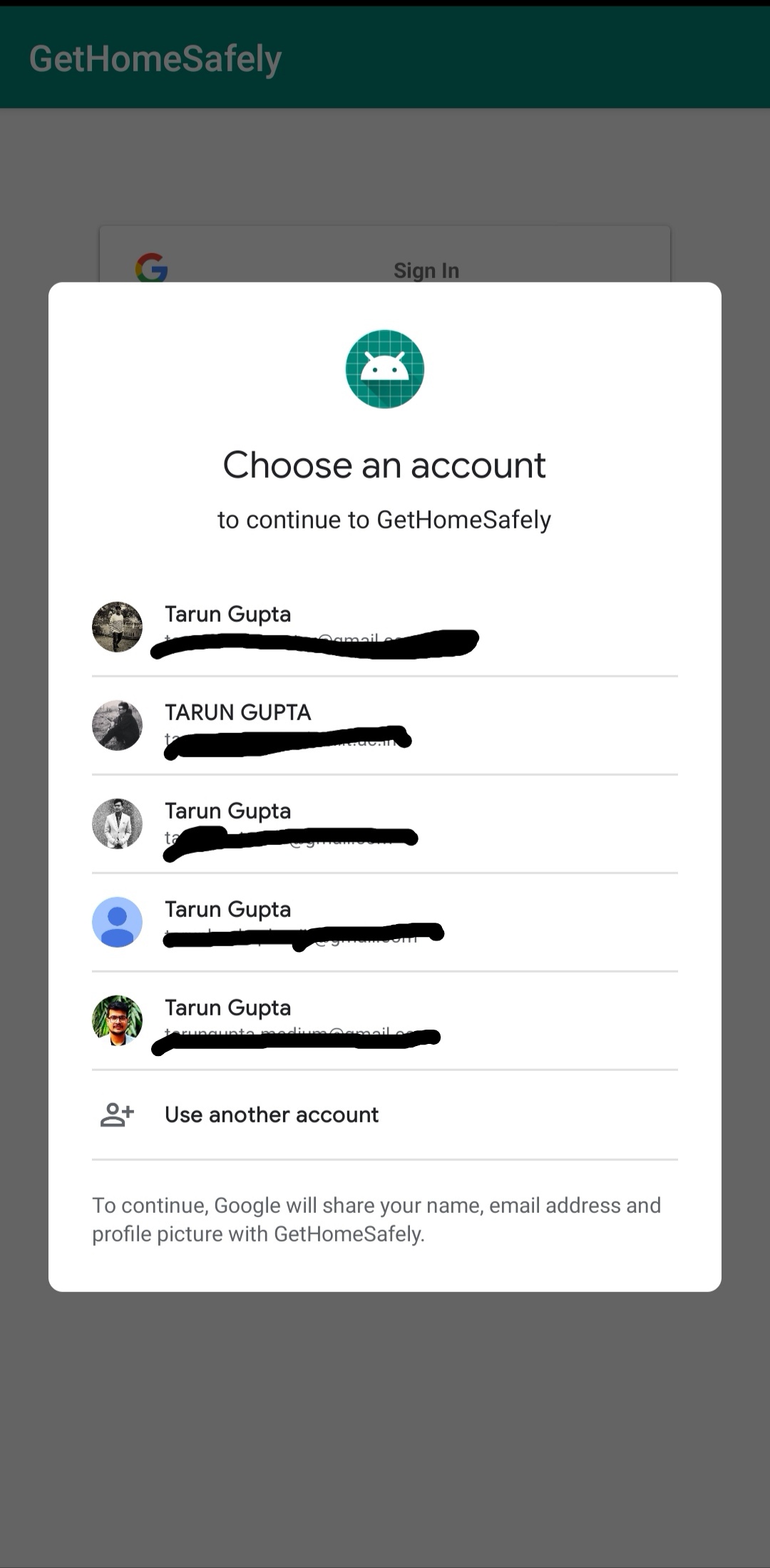Select the first Tarun Gupta gmail account
The image size is (770, 1568).
click(321, 627)
